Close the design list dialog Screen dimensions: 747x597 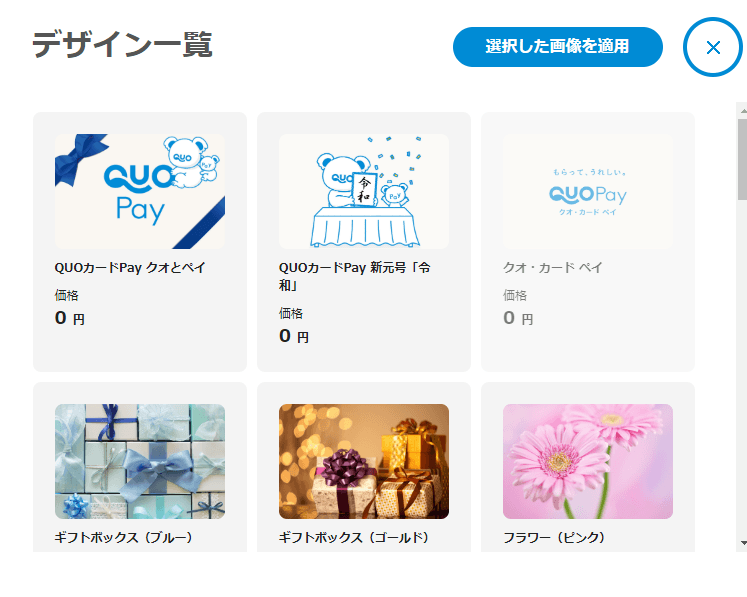(x=712, y=47)
